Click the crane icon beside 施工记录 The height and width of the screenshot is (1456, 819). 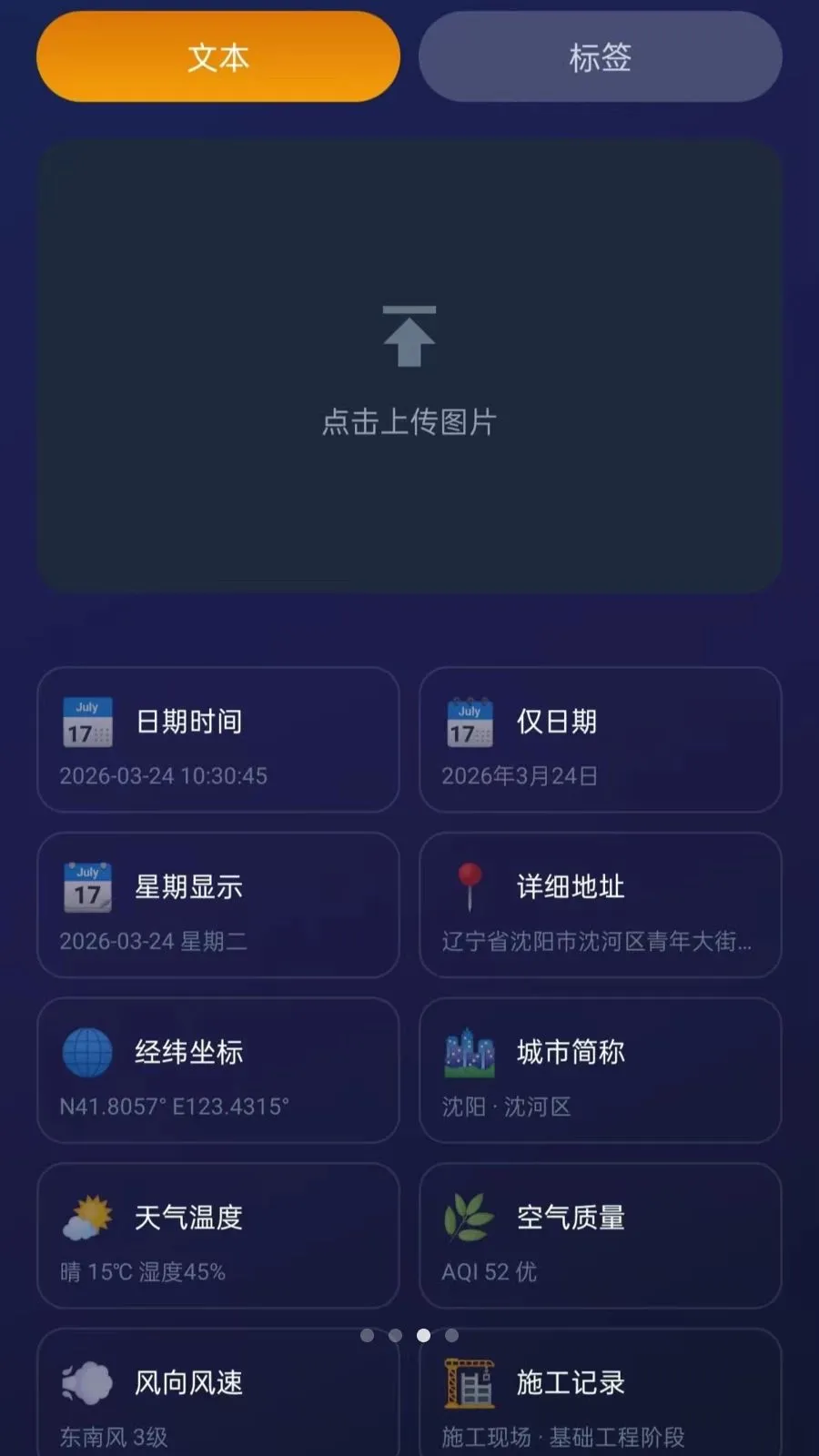tap(468, 1381)
